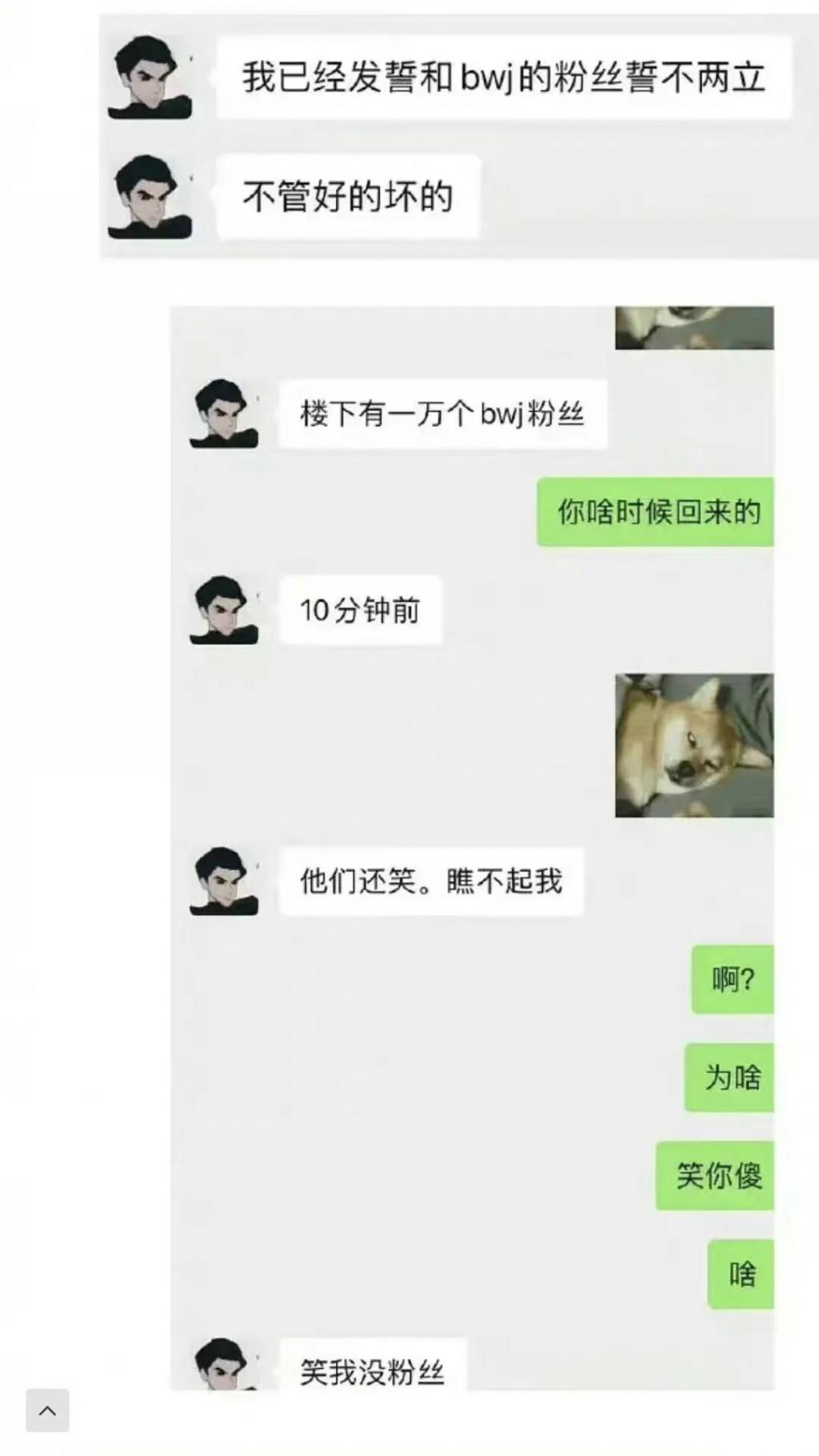819x1456 pixels.
Task: Open the long chat screenshot with 10分钟前
Action: click(472, 848)
